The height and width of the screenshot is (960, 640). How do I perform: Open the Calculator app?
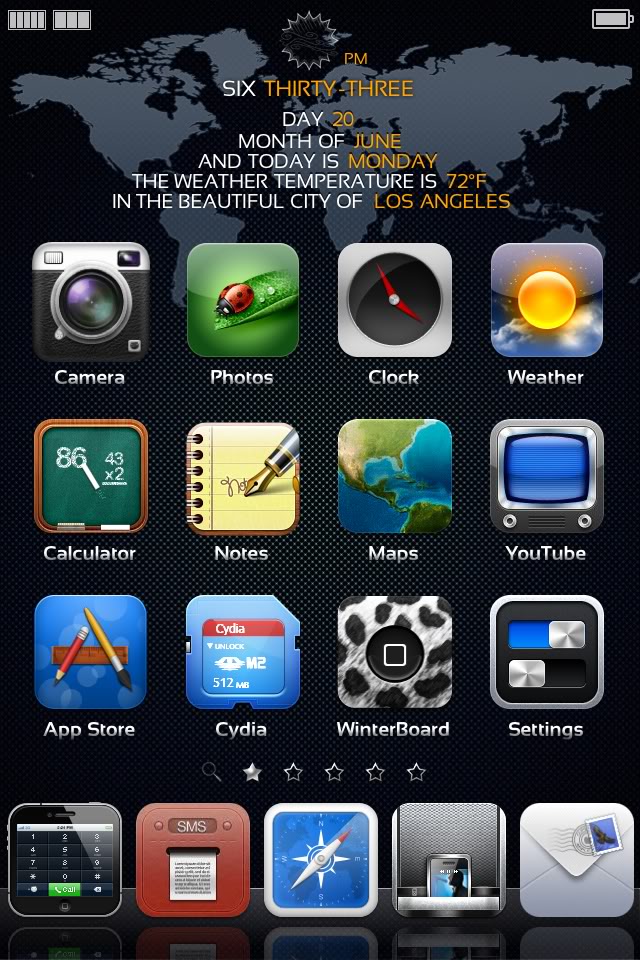tap(90, 477)
